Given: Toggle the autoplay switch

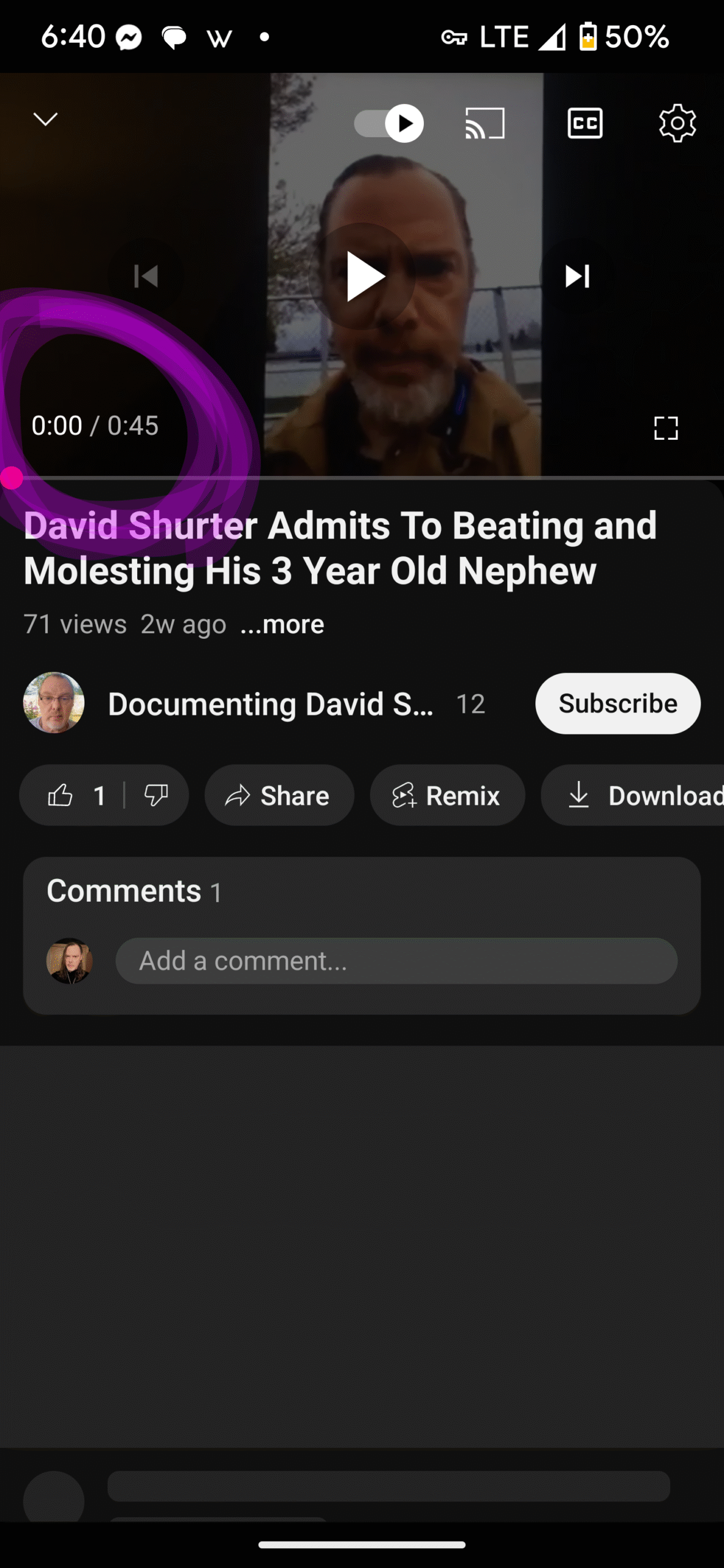Looking at the screenshot, I should pos(389,124).
